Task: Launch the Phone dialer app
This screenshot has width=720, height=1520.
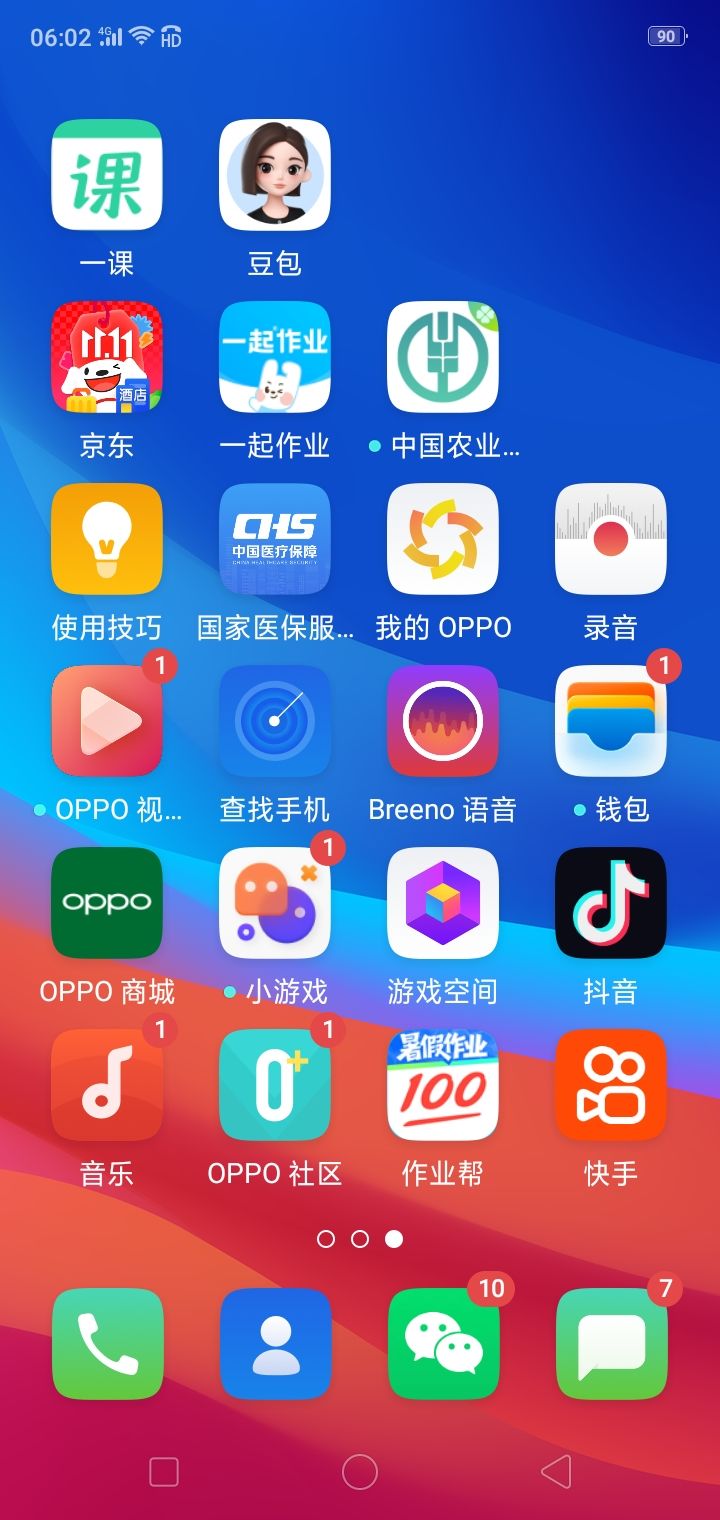Action: 107,1342
